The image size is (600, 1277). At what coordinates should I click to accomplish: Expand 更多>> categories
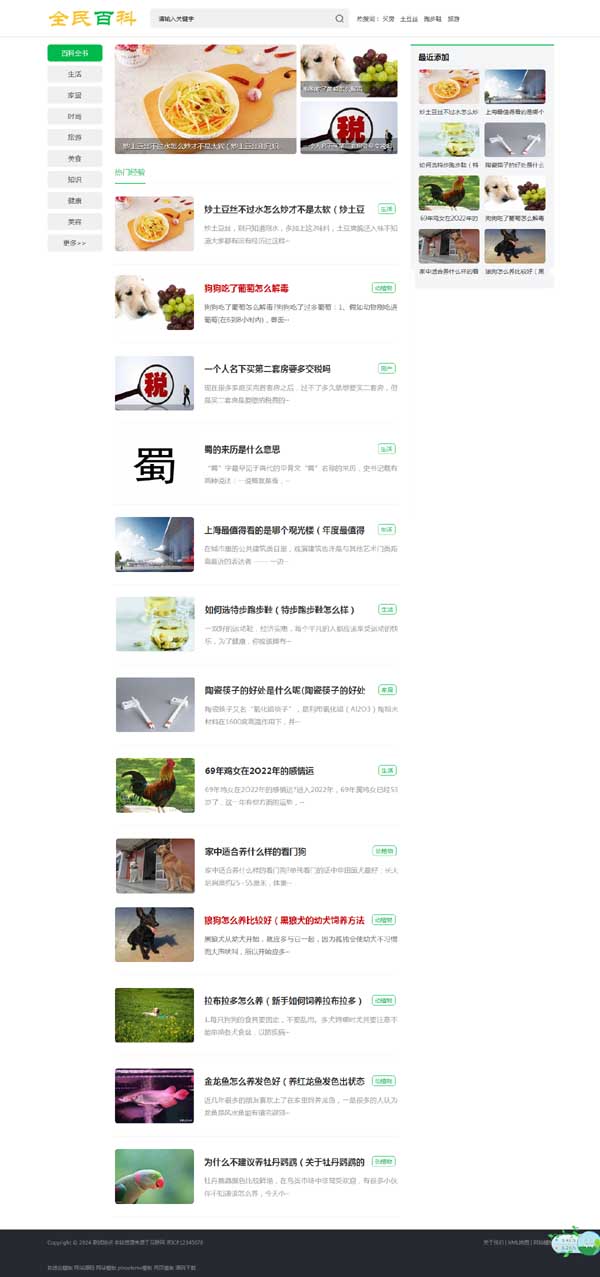pyautogui.click(x=74, y=243)
